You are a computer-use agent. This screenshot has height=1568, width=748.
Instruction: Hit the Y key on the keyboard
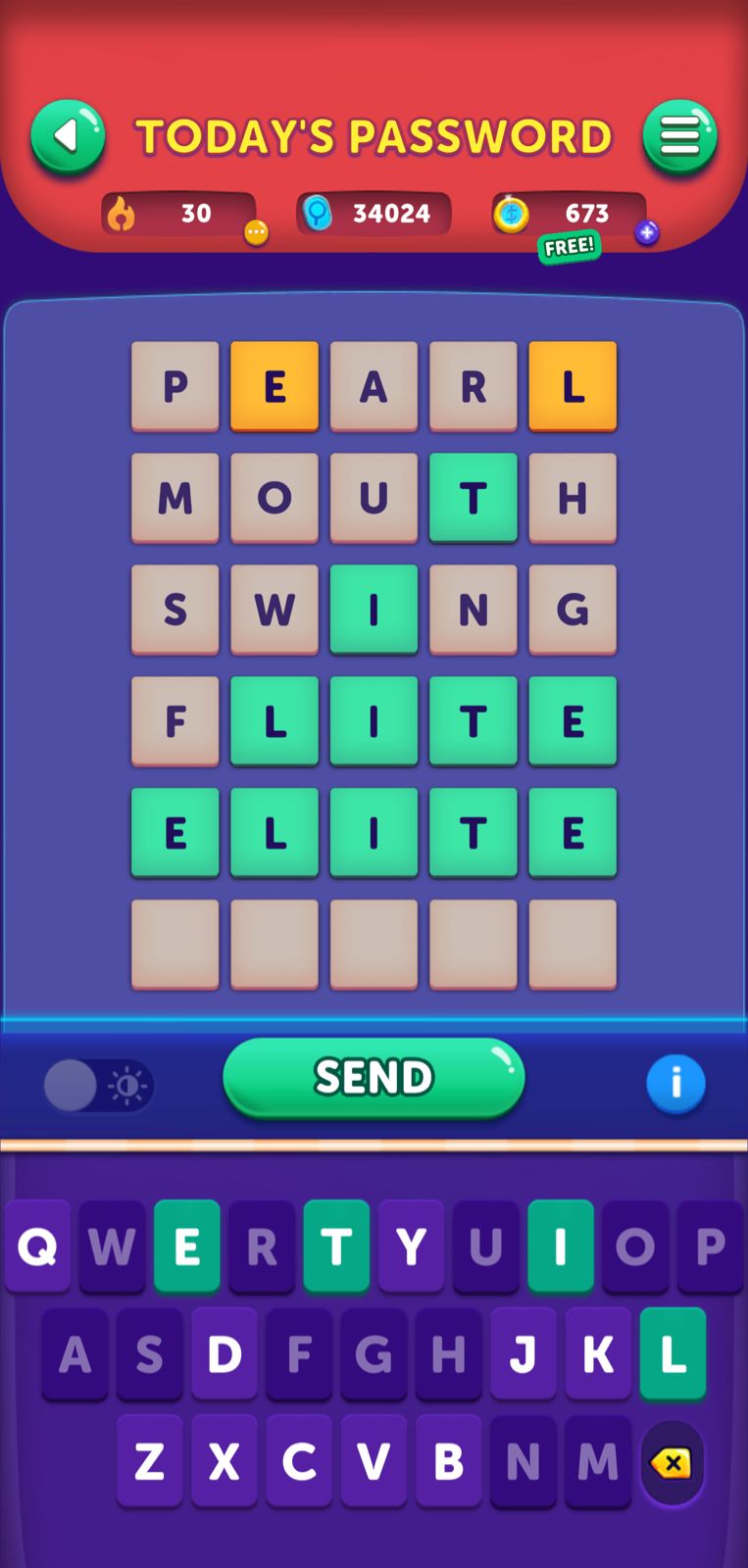pyautogui.click(x=411, y=1247)
